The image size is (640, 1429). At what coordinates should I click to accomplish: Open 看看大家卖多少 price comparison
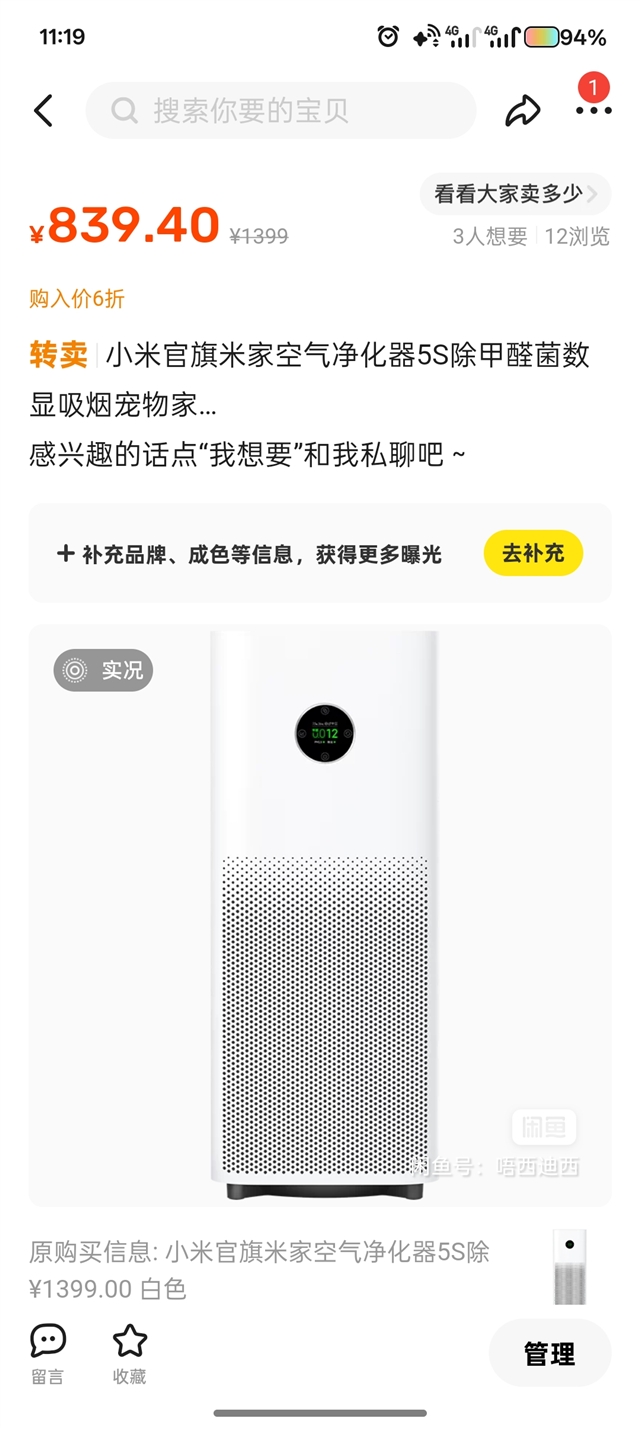tap(515, 194)
